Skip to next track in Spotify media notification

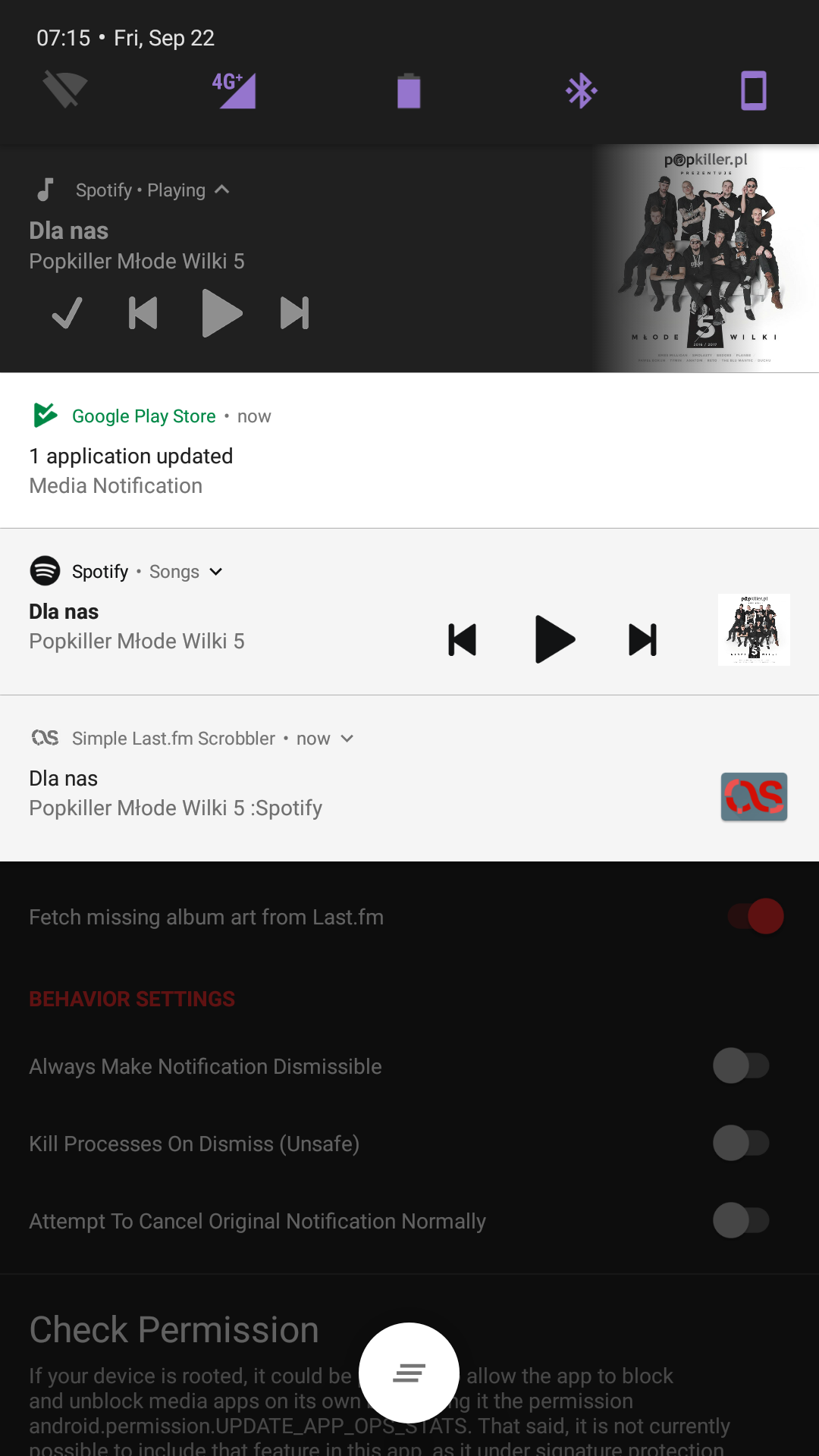294,312
